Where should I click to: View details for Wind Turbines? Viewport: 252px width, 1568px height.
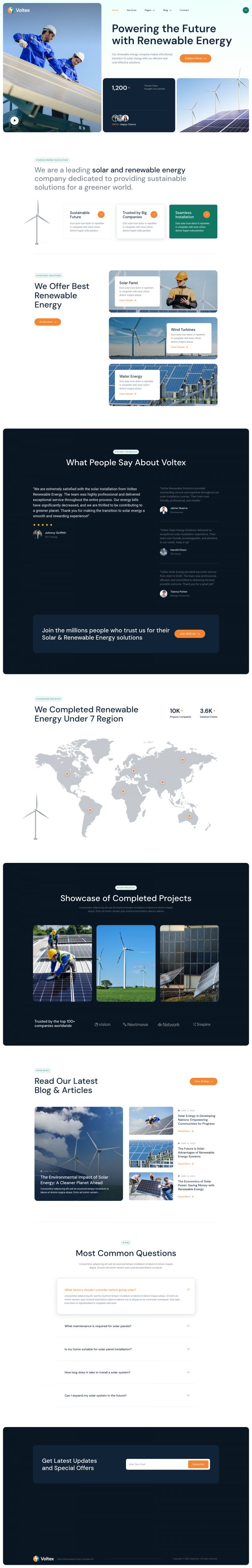coord(179,347)
